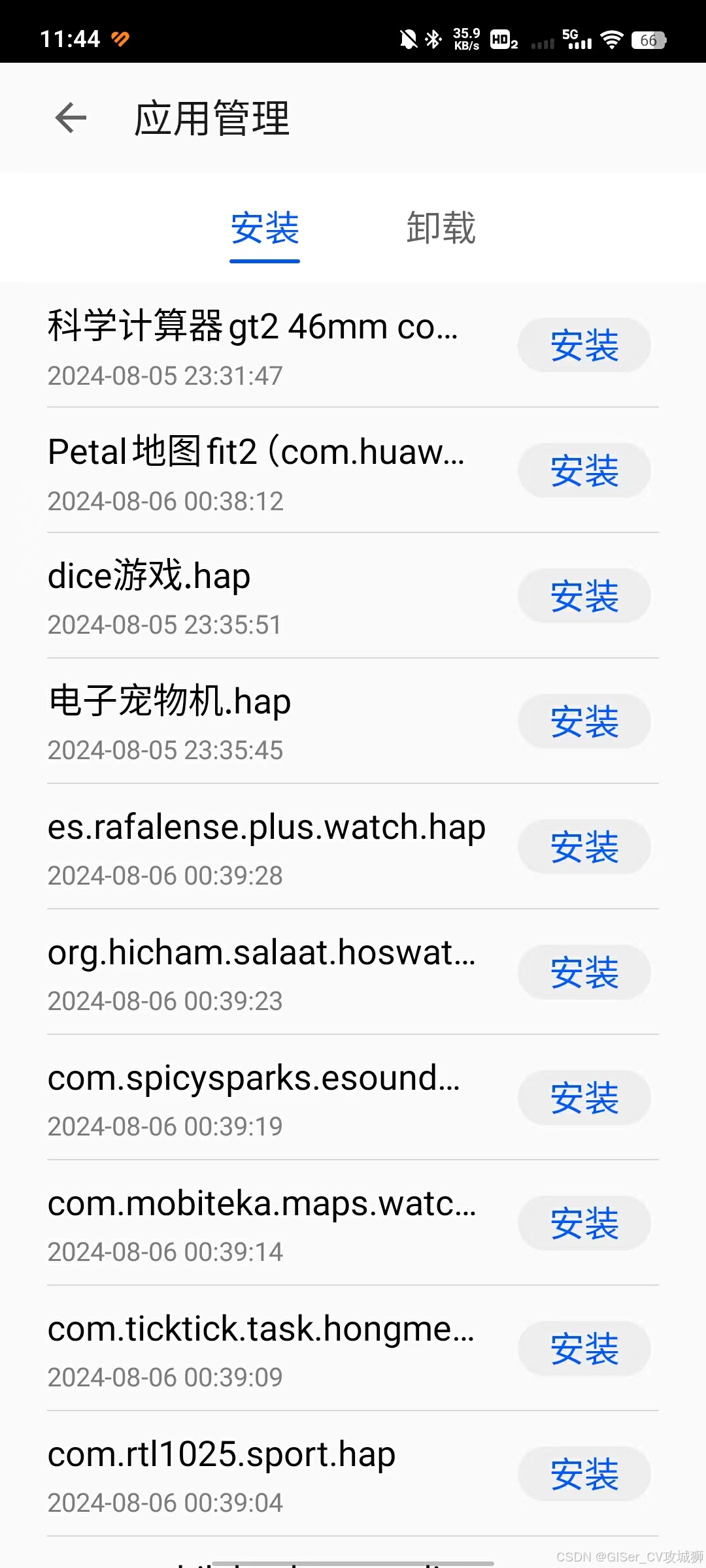This screenshot has height=1568, width=706.
Task: Tap 安装 next to dice游戏.hap
Action: (584, 596)
